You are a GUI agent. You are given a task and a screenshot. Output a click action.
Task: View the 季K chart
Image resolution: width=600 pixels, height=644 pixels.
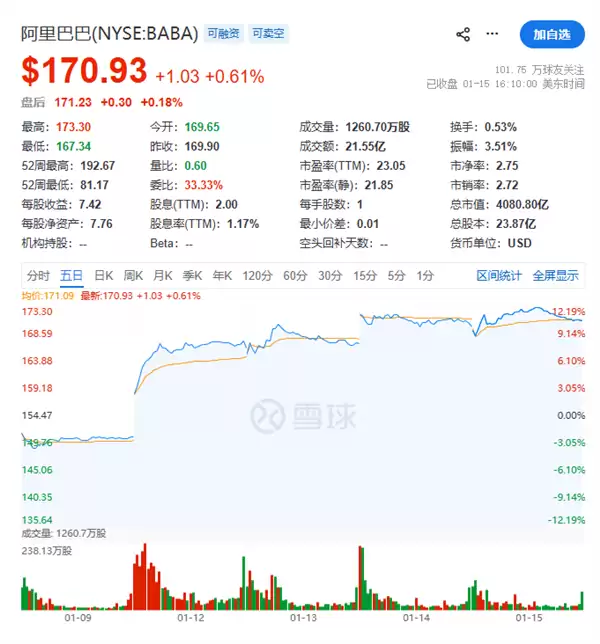tap(192, 275)
